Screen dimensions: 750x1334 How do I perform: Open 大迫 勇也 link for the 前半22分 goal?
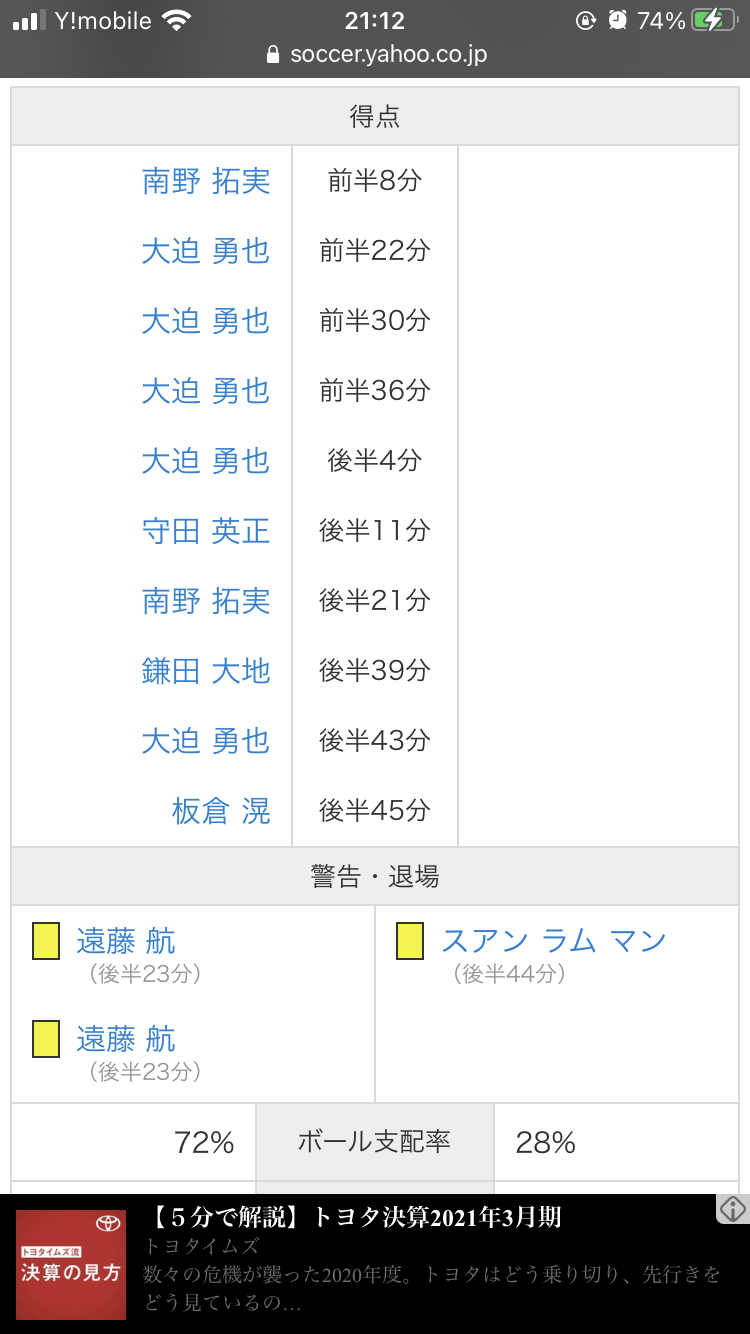(206, 251)
